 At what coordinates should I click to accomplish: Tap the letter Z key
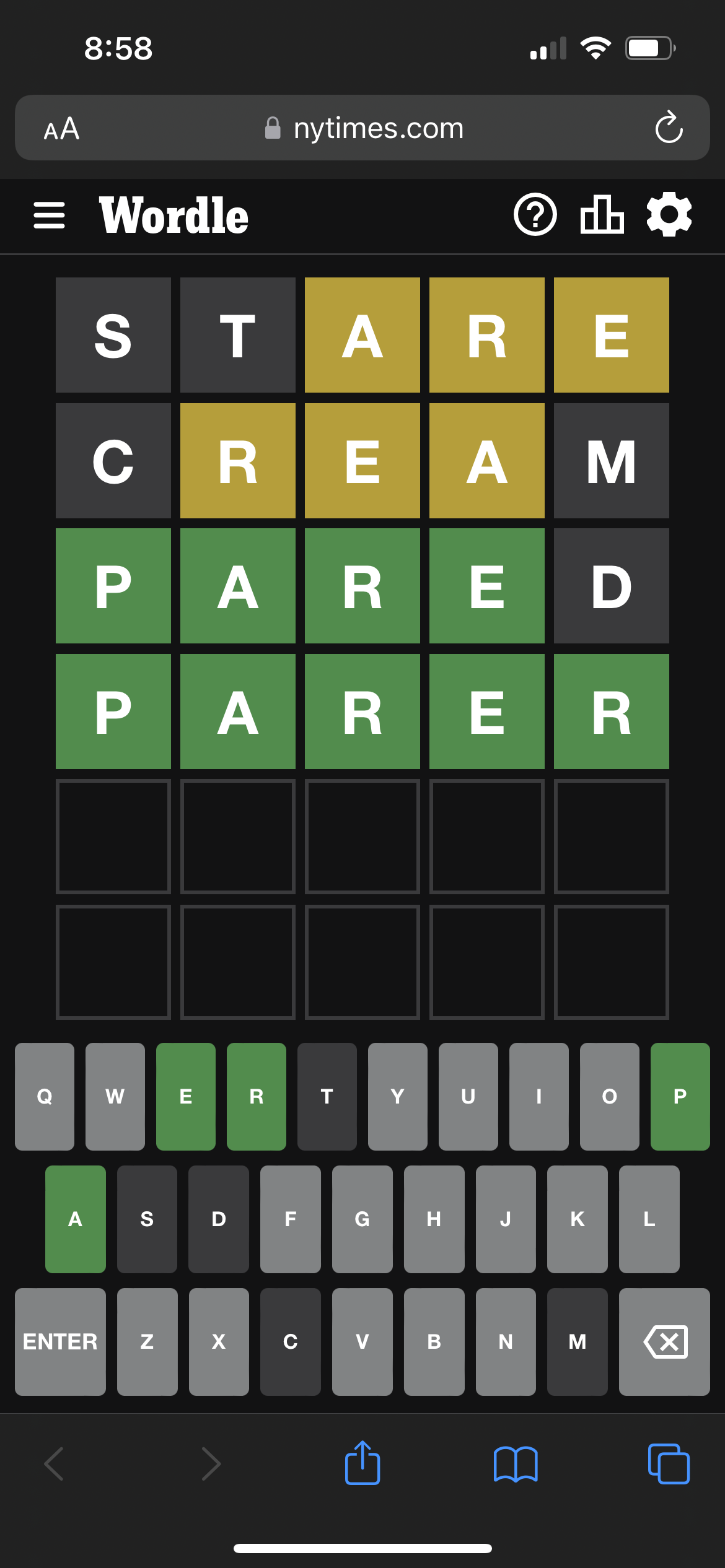147,1341
